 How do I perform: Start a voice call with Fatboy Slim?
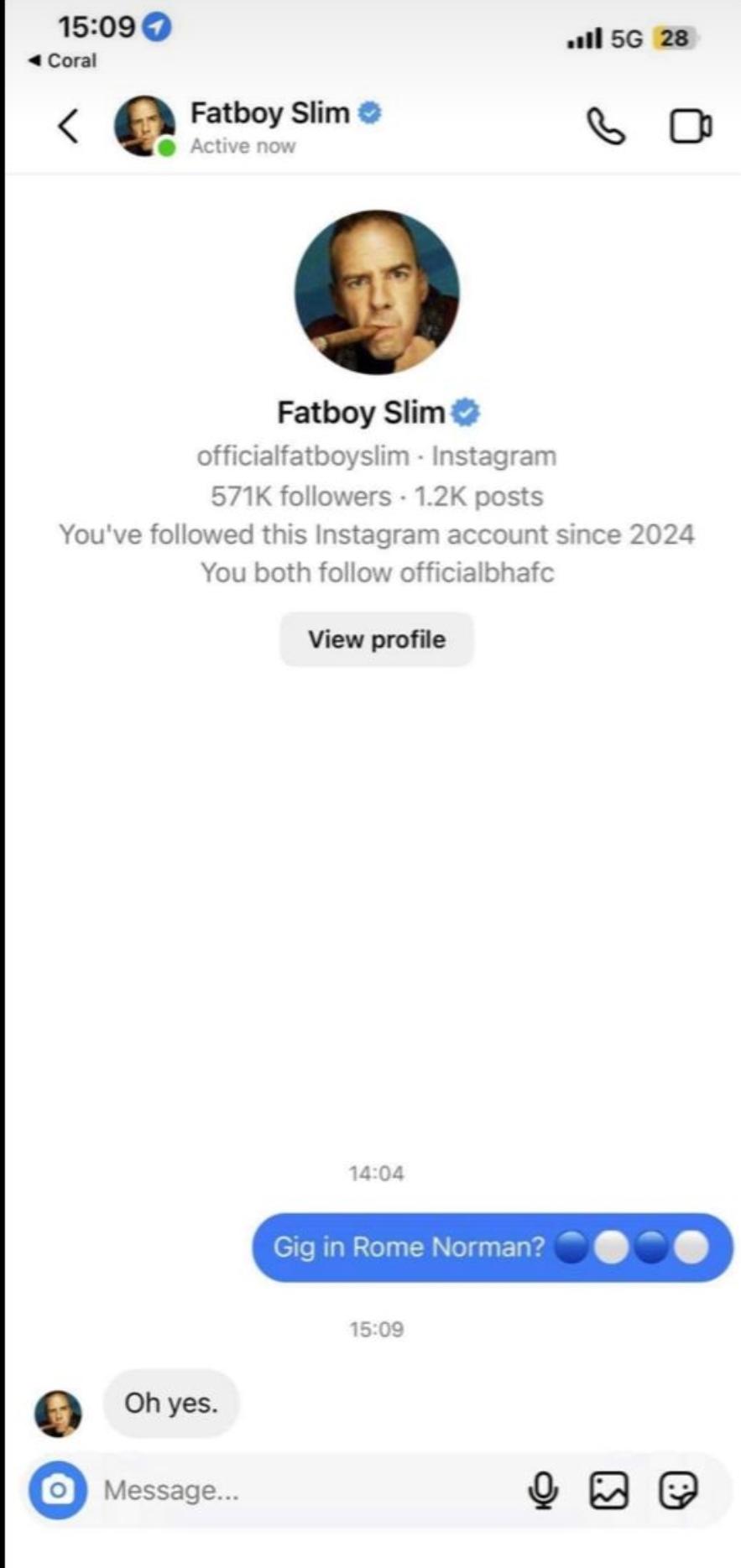pyautogui.click(x=605, y=127)
